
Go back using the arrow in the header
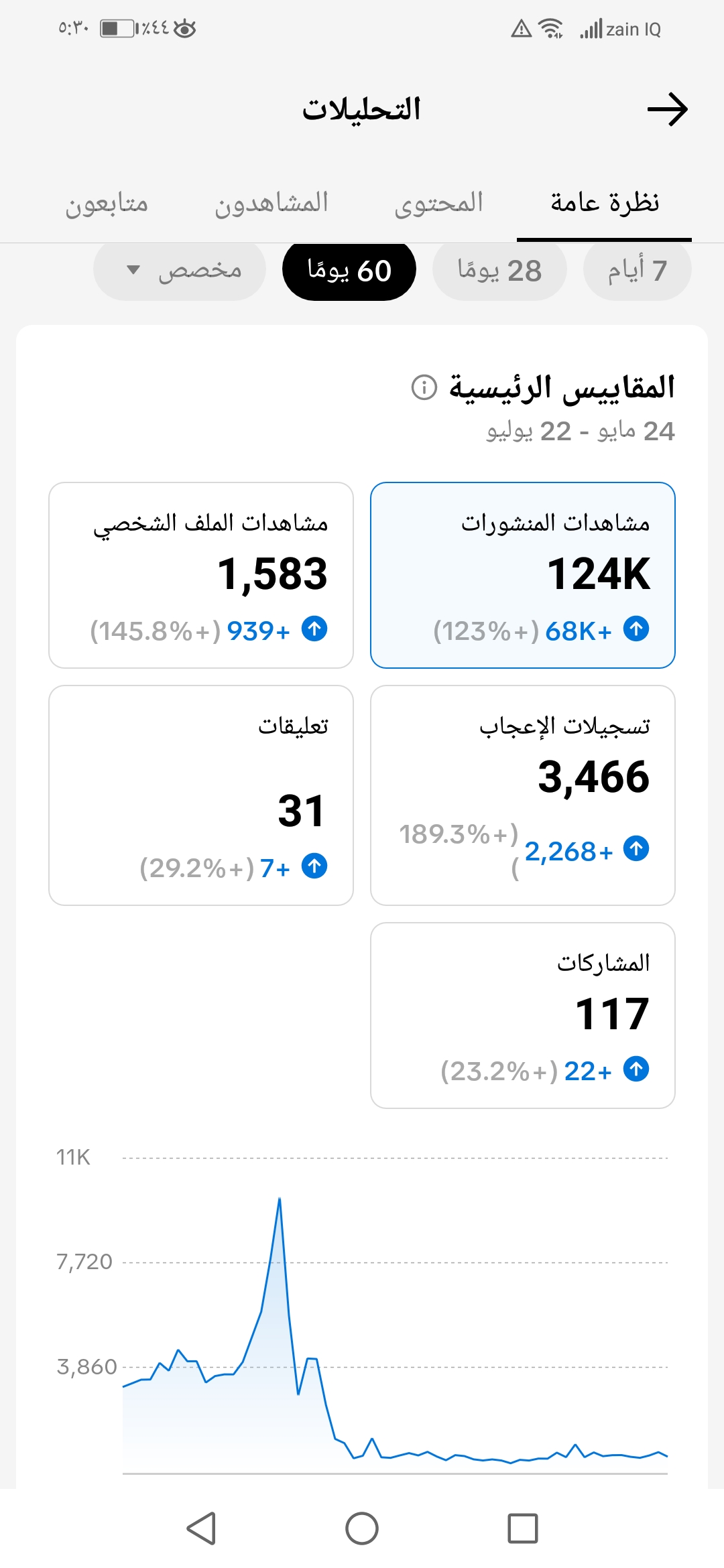668,110
